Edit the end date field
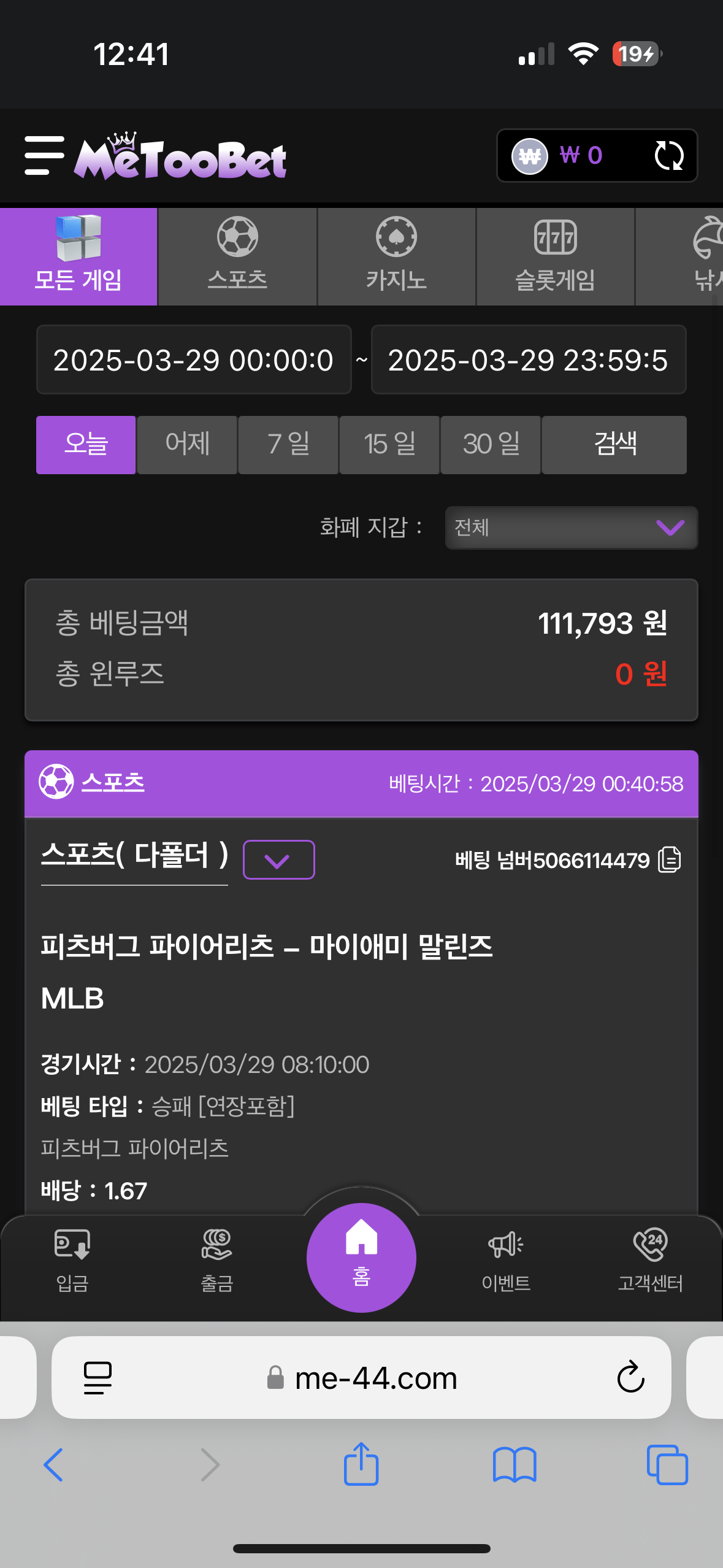The image size is (723, 1568). coord(529,359)
